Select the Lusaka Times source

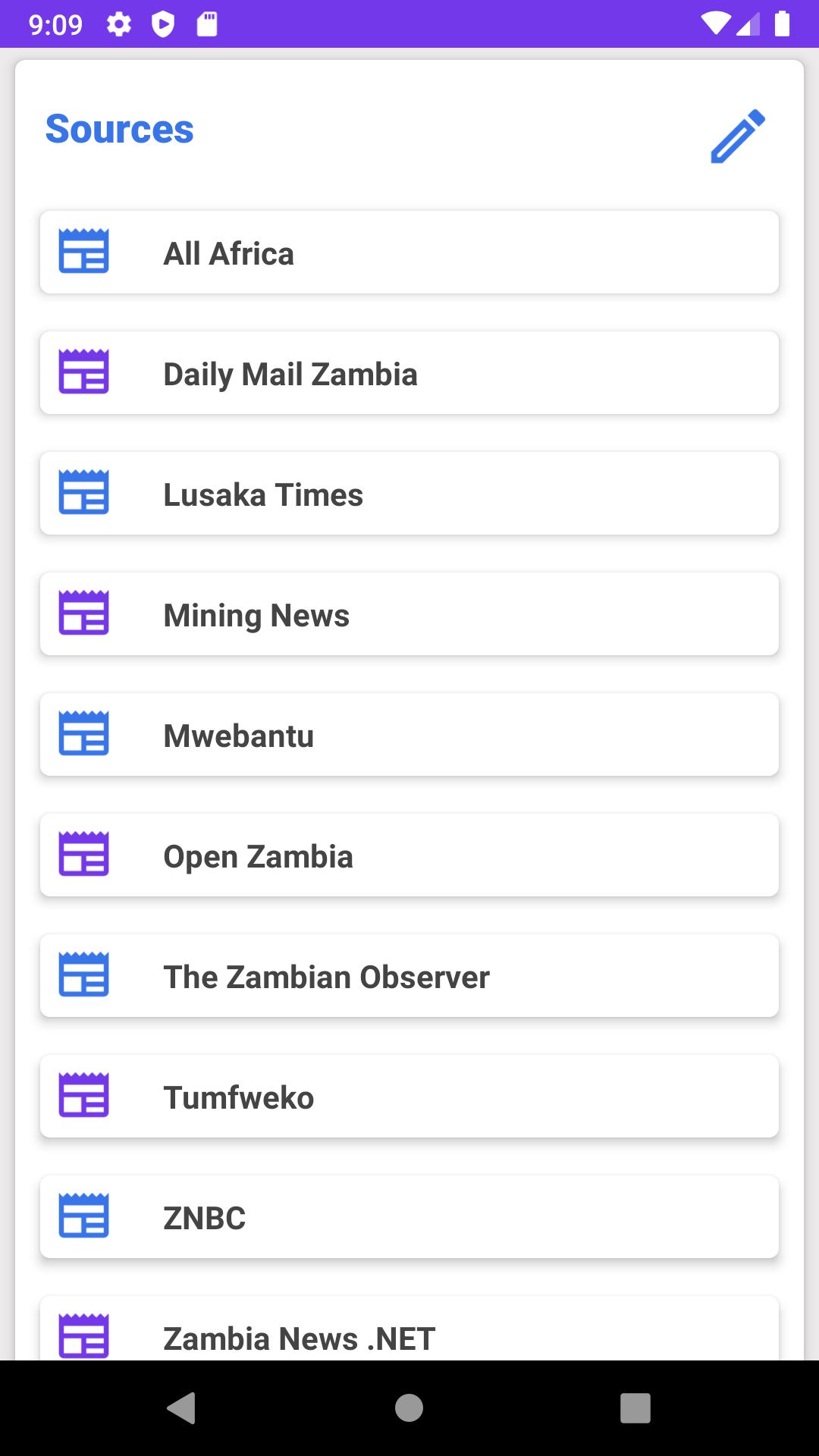click(409, 493)
